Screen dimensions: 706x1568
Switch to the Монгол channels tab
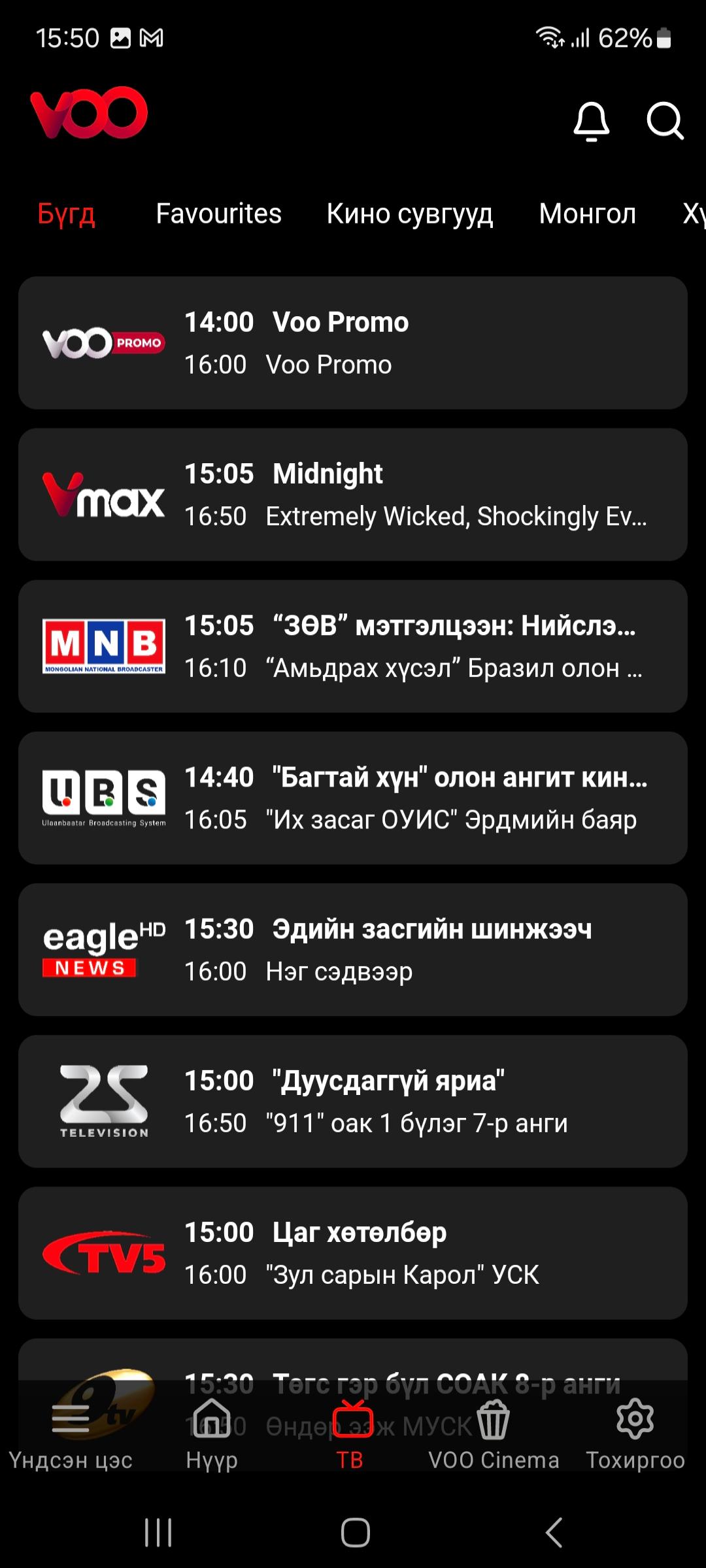[x=587, y=214]
